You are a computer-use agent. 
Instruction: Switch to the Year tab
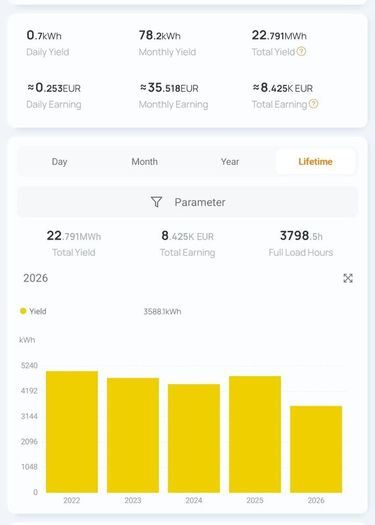230,162
